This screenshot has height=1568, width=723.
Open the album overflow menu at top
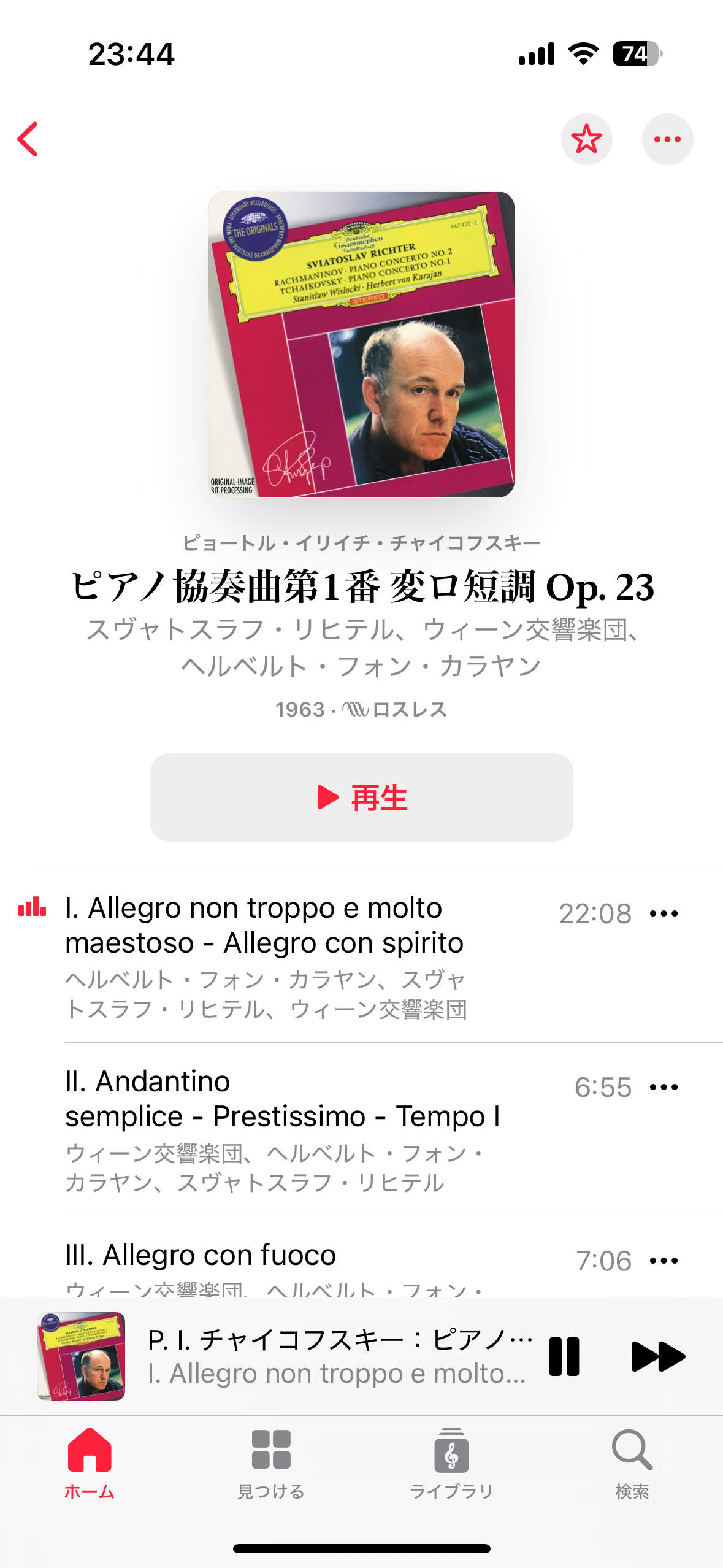coord(667,139)
